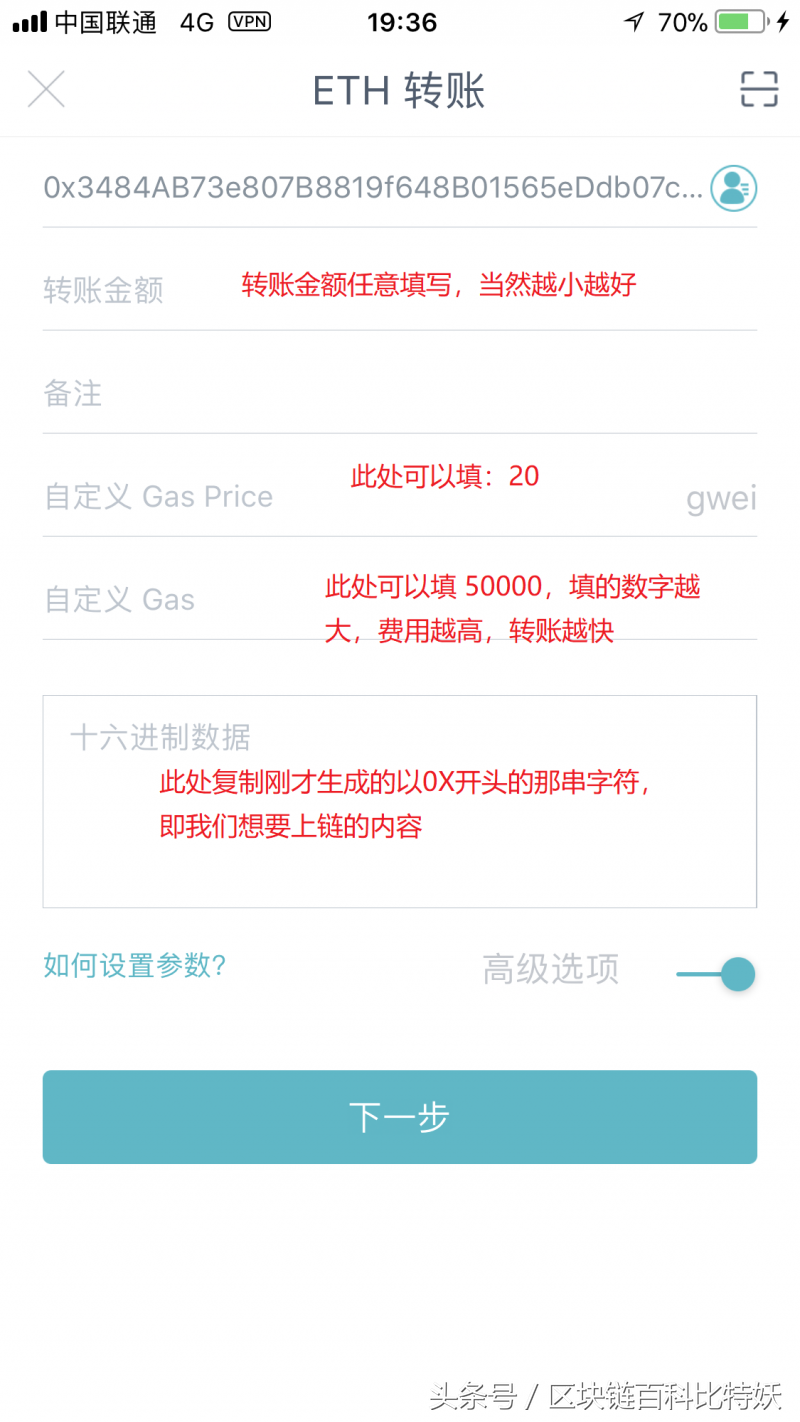Open the QR code scanner
Image resolution: width=800 pixels, height=1422 pixels.
(757, 89)
